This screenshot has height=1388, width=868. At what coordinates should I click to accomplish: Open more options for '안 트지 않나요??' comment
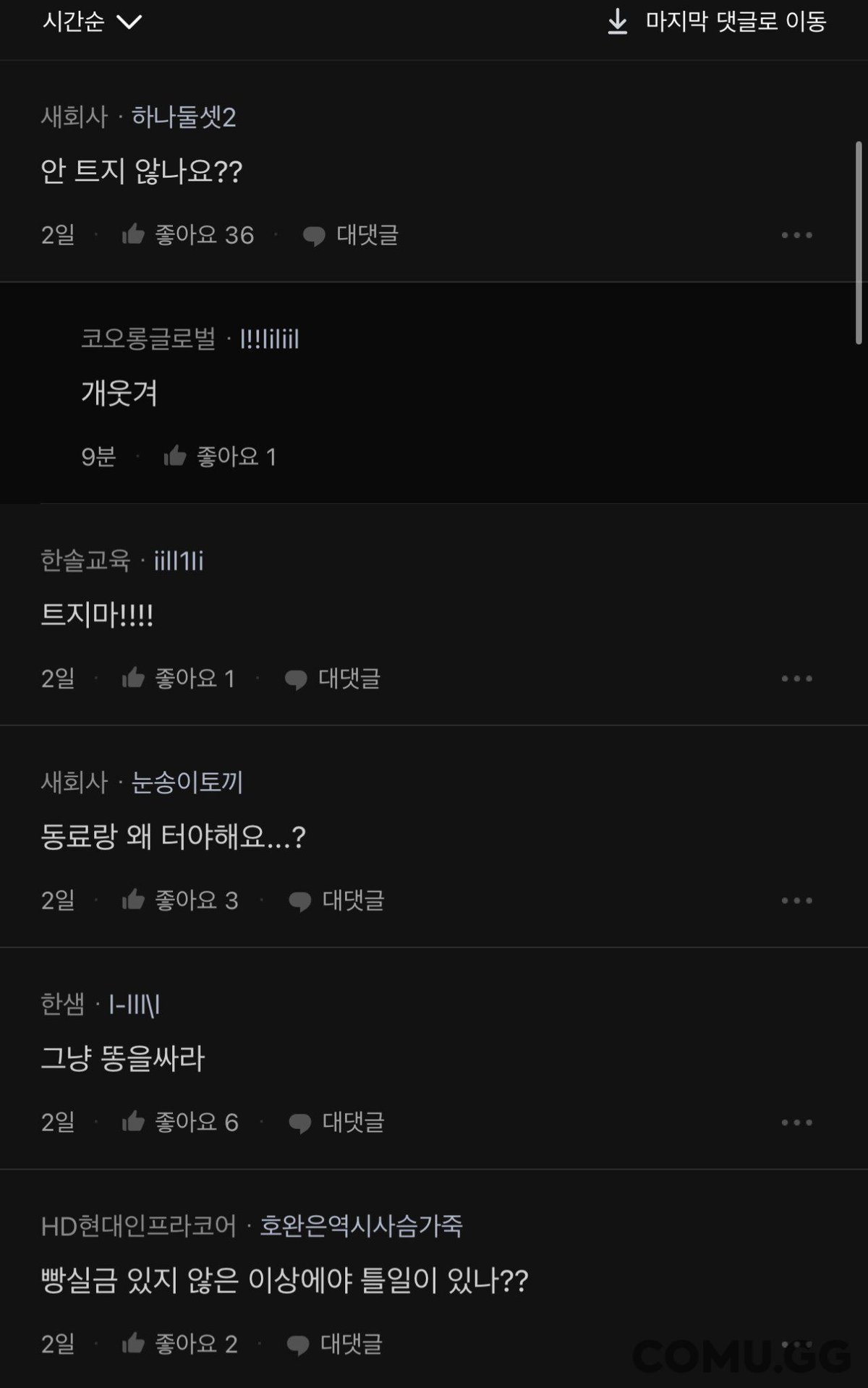tap(796, 235)
